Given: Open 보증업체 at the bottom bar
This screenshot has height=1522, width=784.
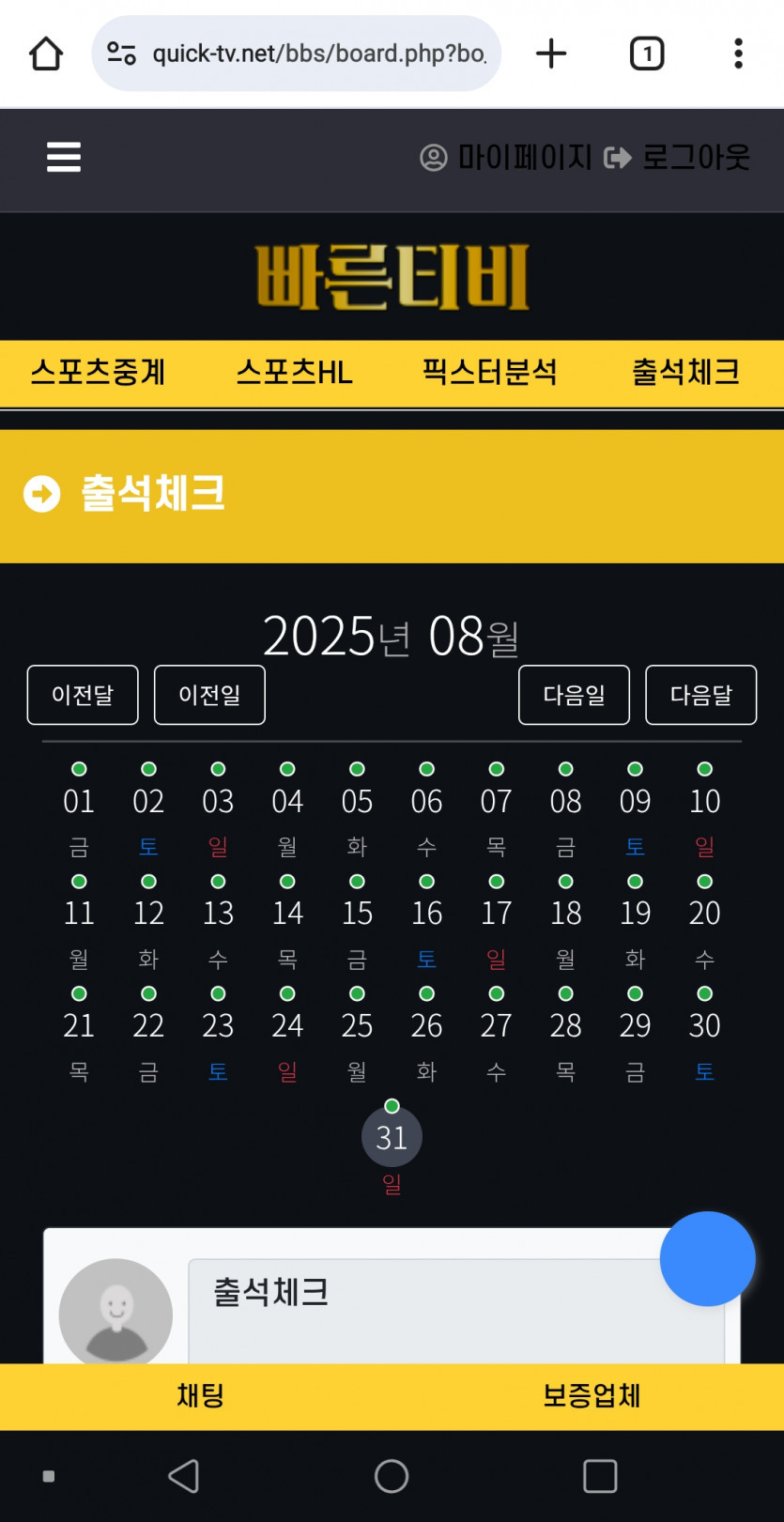Looking at the screenshot, I should (x=592, y=1396).
